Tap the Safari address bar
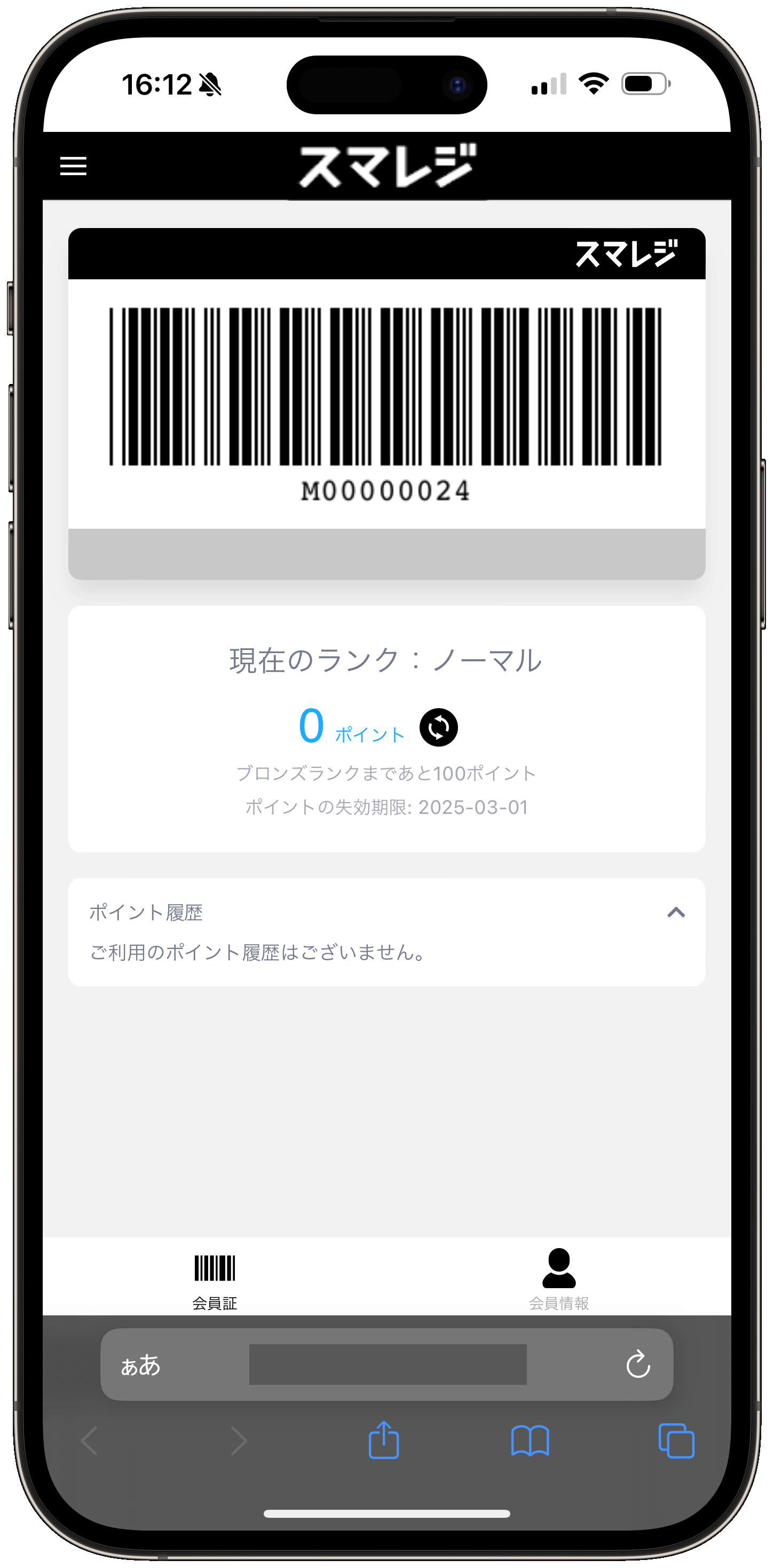This screenshot has height=1568, width=774. (387, 1365)
